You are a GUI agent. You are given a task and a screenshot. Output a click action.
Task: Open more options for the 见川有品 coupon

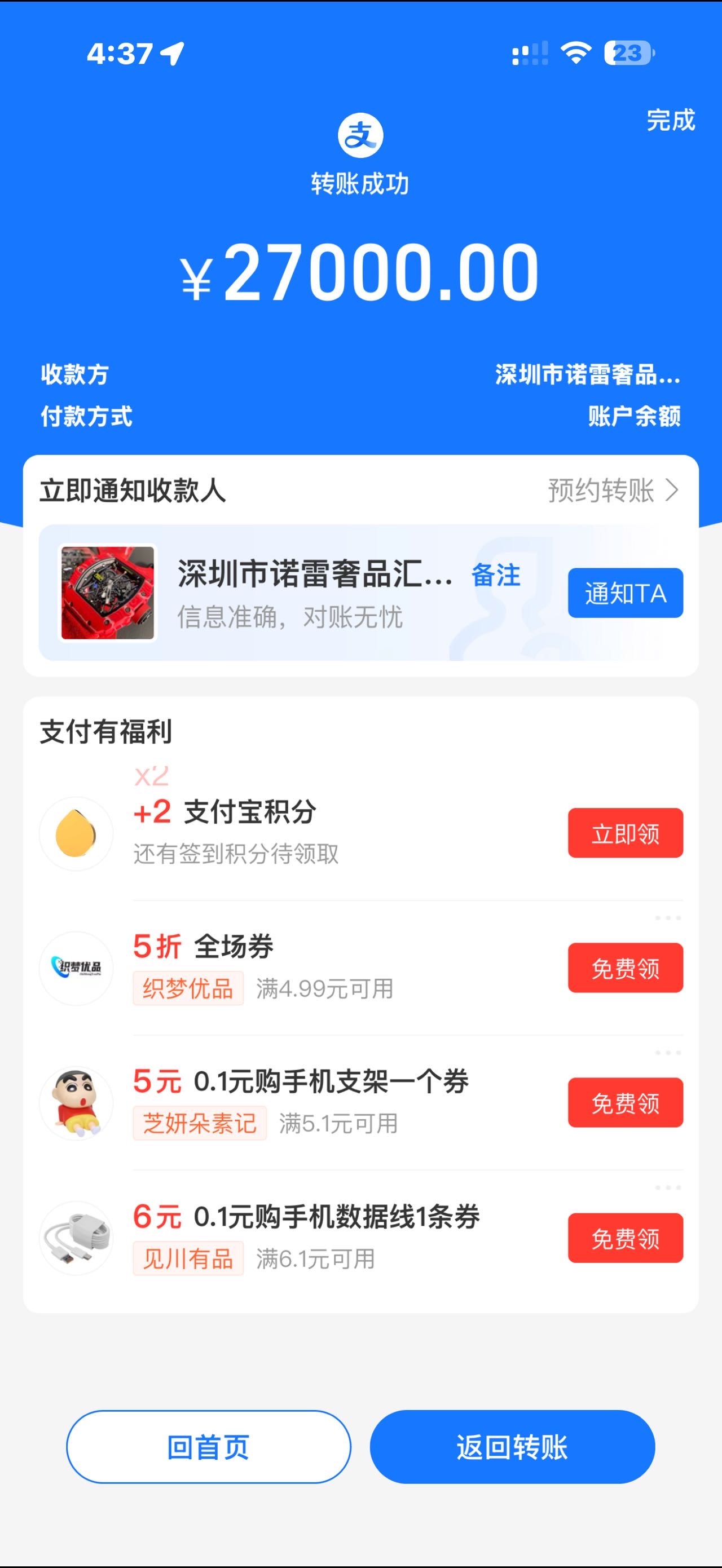point(668,1187)
